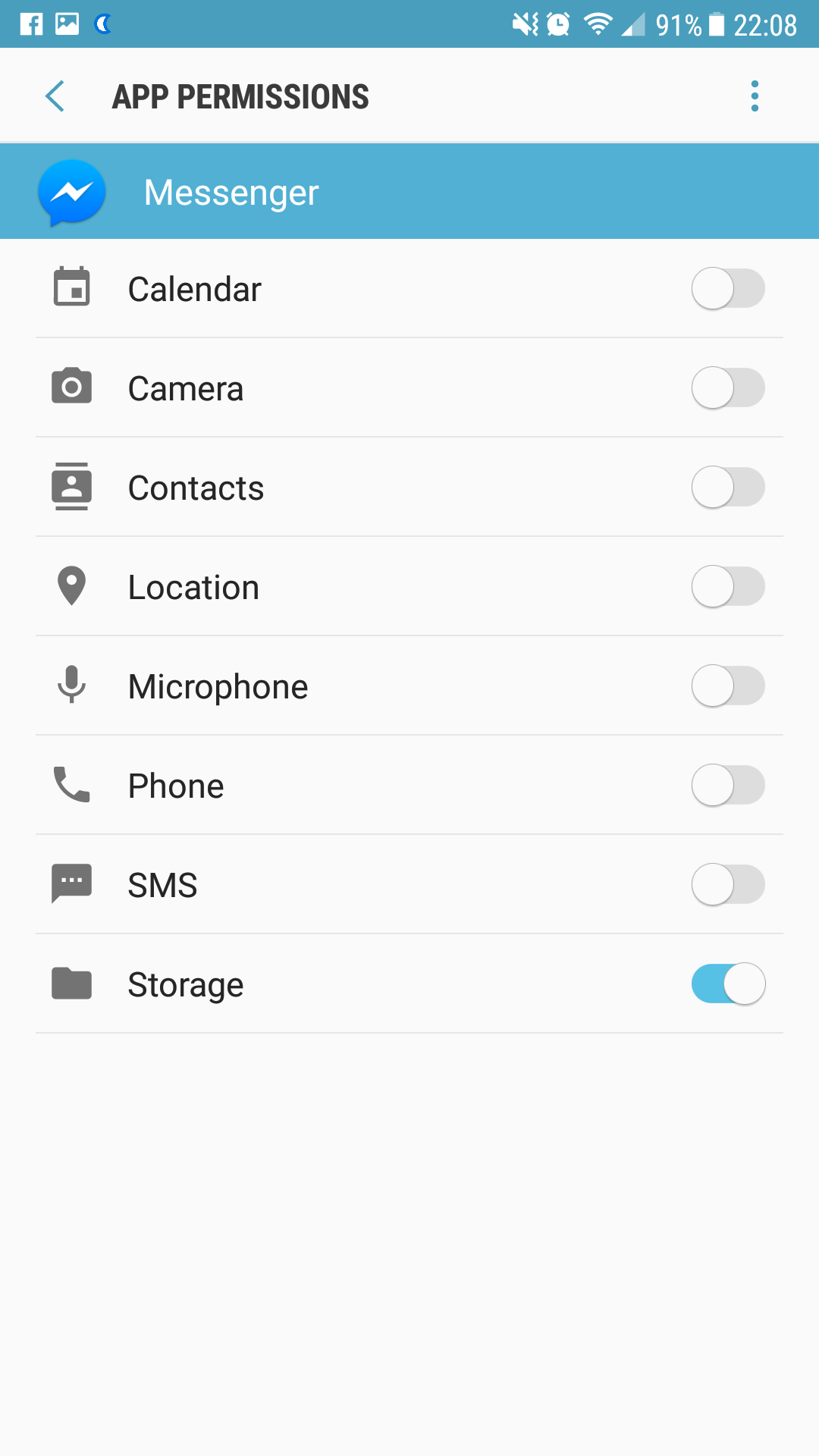Toggle the Phone permission on

pos(728,785)
